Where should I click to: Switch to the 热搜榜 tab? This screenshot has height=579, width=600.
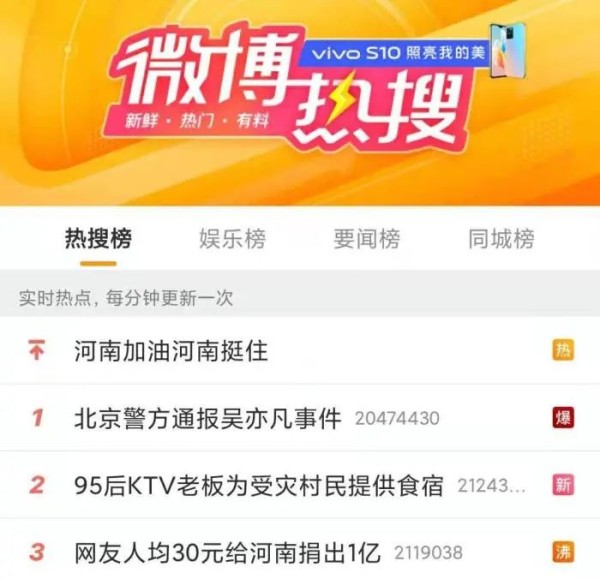click(98, 239)
